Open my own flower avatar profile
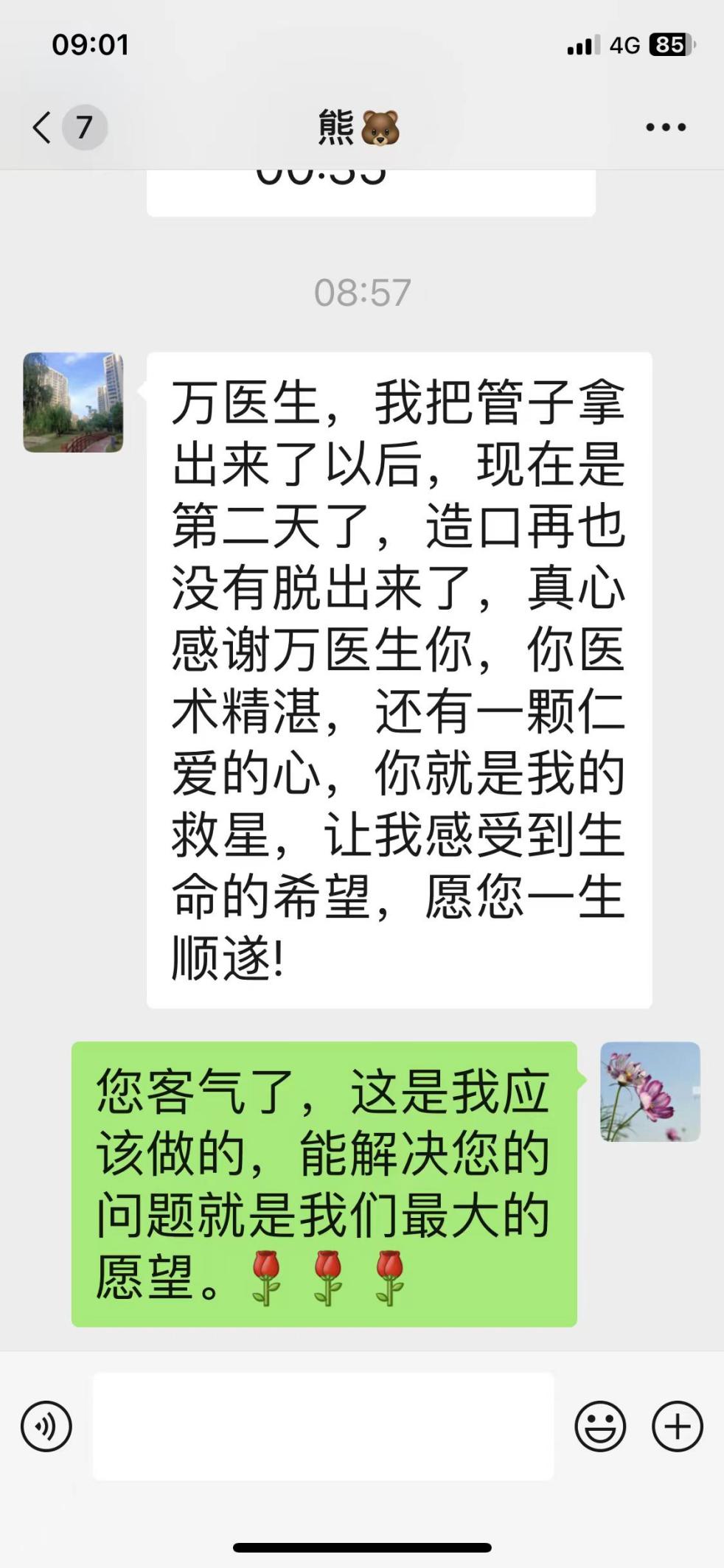The height and width of the screenshot is (1568, 724). [x=650, y=1092]
